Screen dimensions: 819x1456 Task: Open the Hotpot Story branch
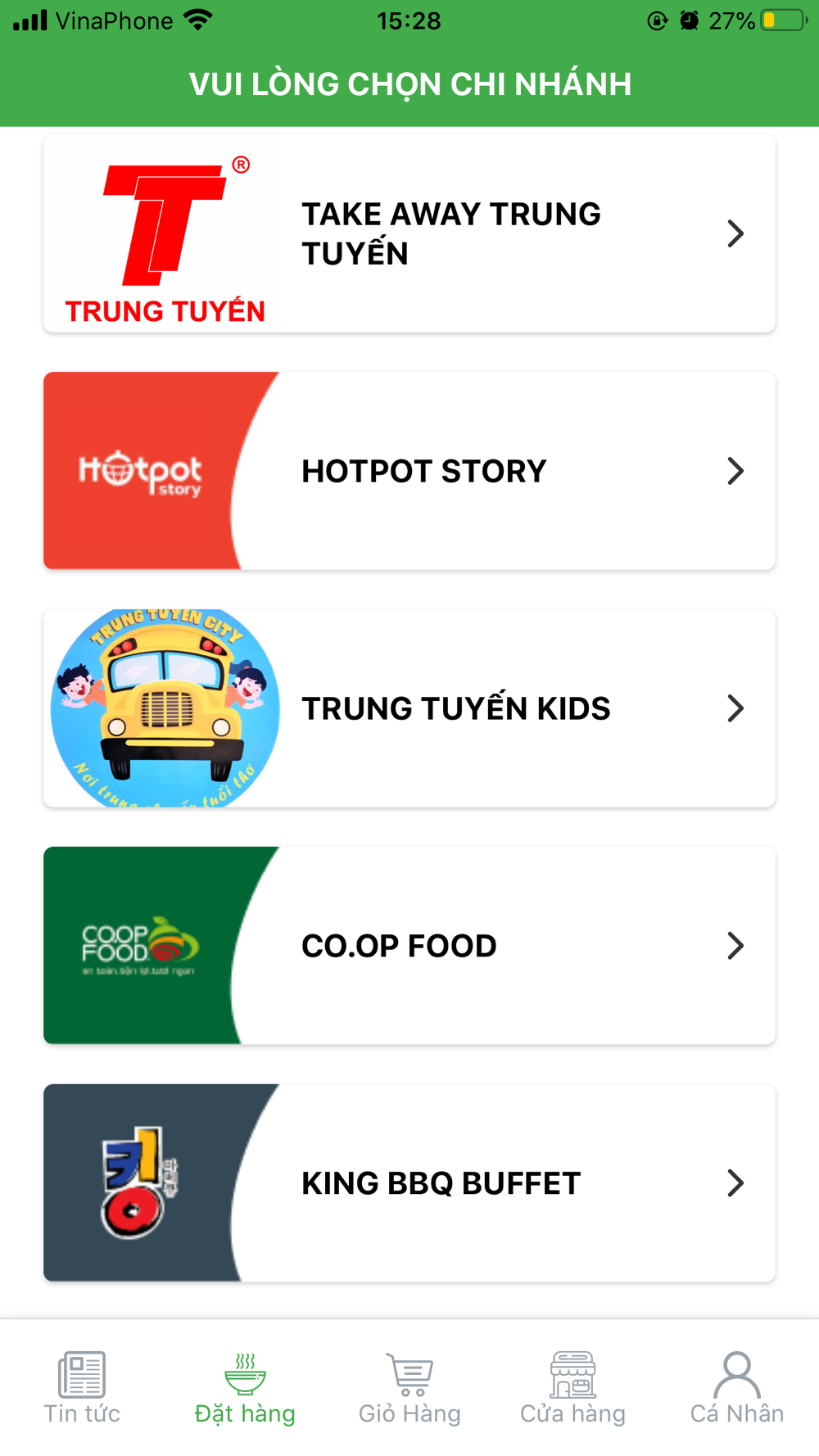coord(409,471)
